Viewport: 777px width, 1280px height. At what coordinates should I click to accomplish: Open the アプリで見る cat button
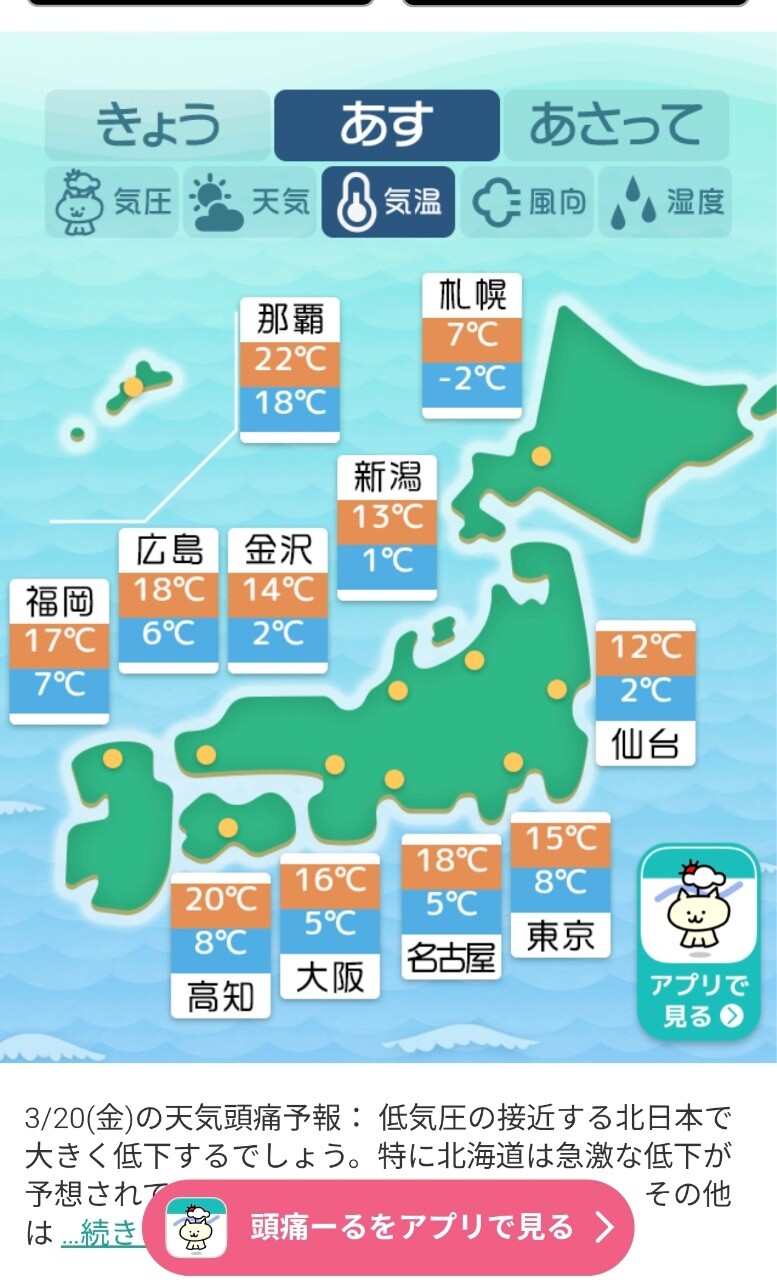(x=698, y=942)
